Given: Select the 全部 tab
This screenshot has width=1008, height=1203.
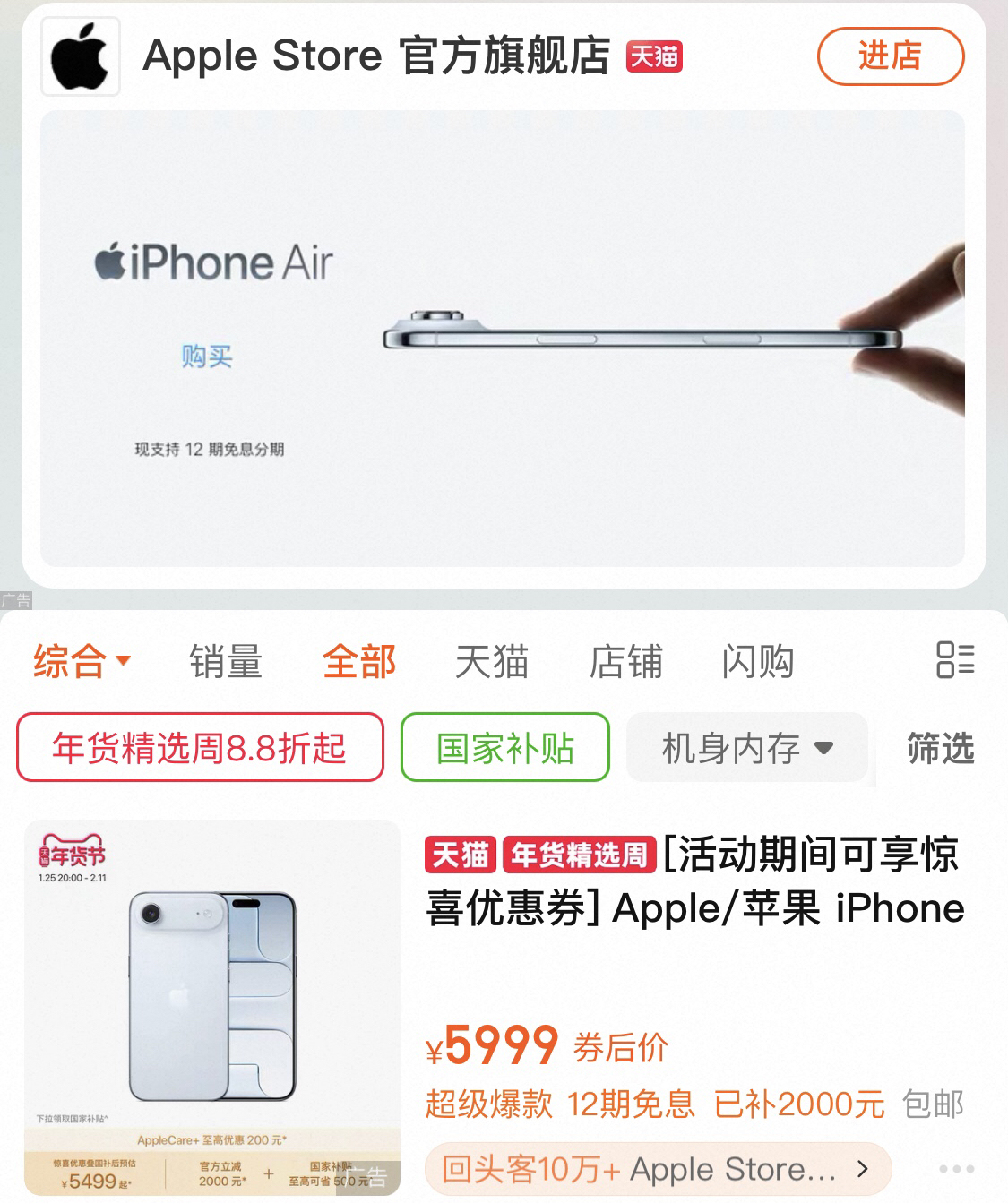Looking at the screenshot, I should [x=358, y=662].
